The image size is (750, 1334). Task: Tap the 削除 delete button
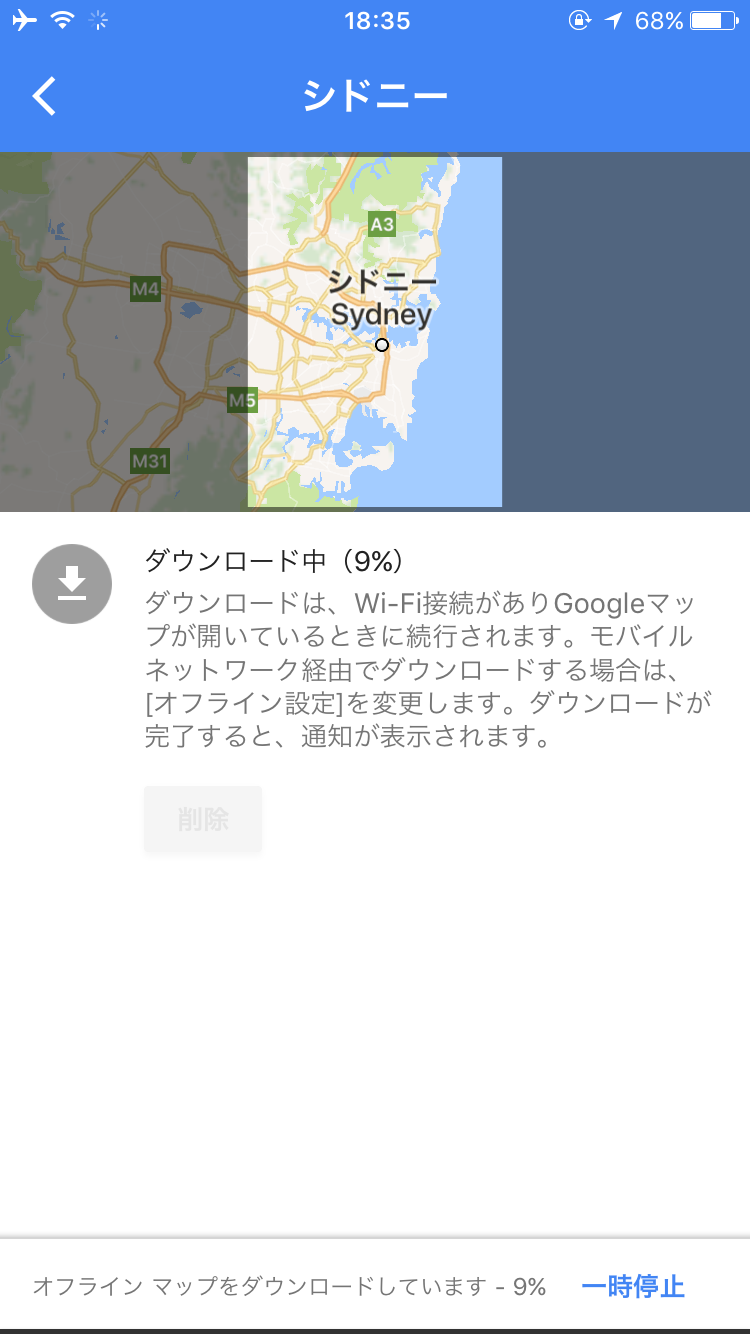point(203,820)
